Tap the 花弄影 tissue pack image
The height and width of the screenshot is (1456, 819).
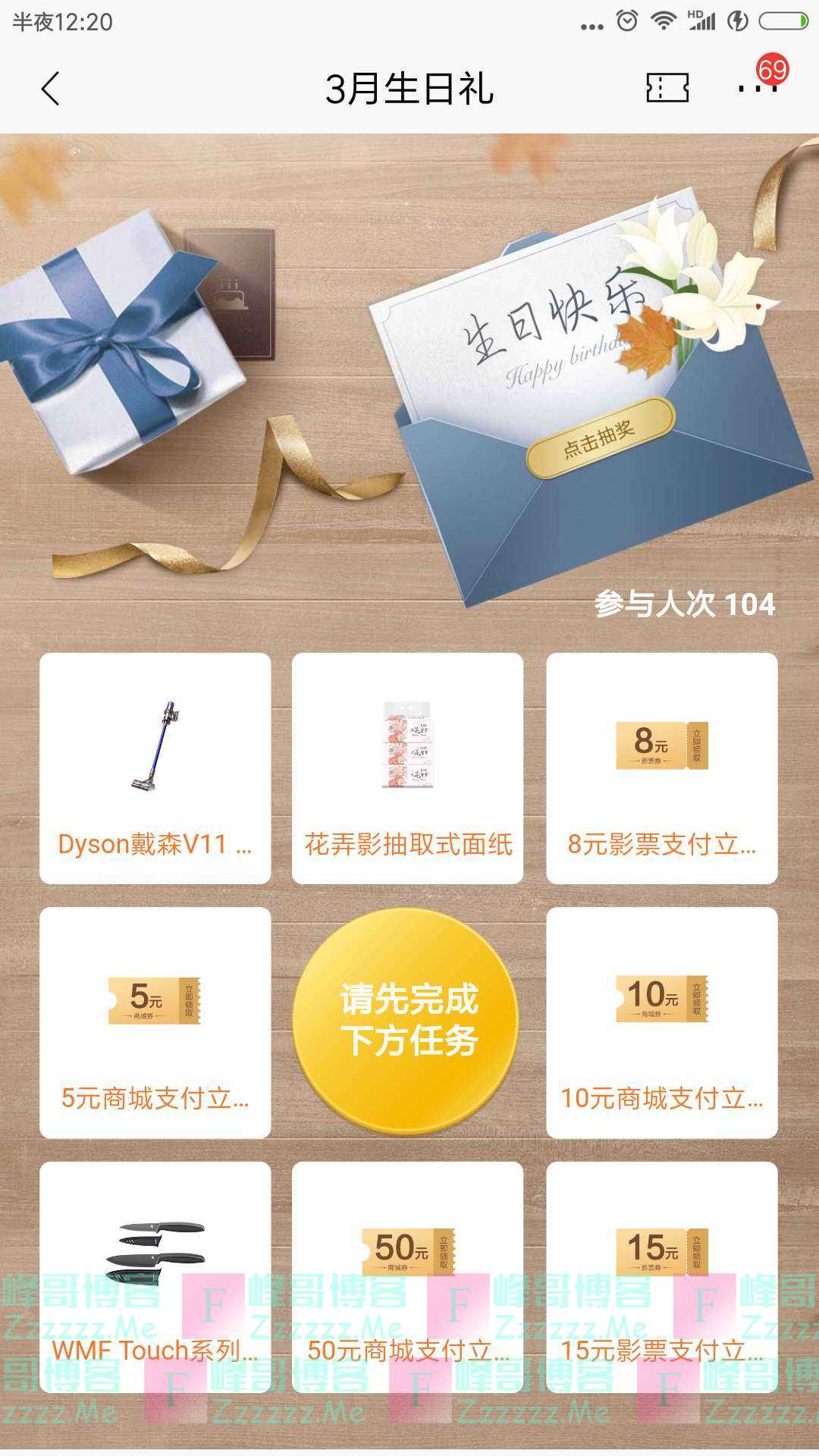(x=406, y=747)
